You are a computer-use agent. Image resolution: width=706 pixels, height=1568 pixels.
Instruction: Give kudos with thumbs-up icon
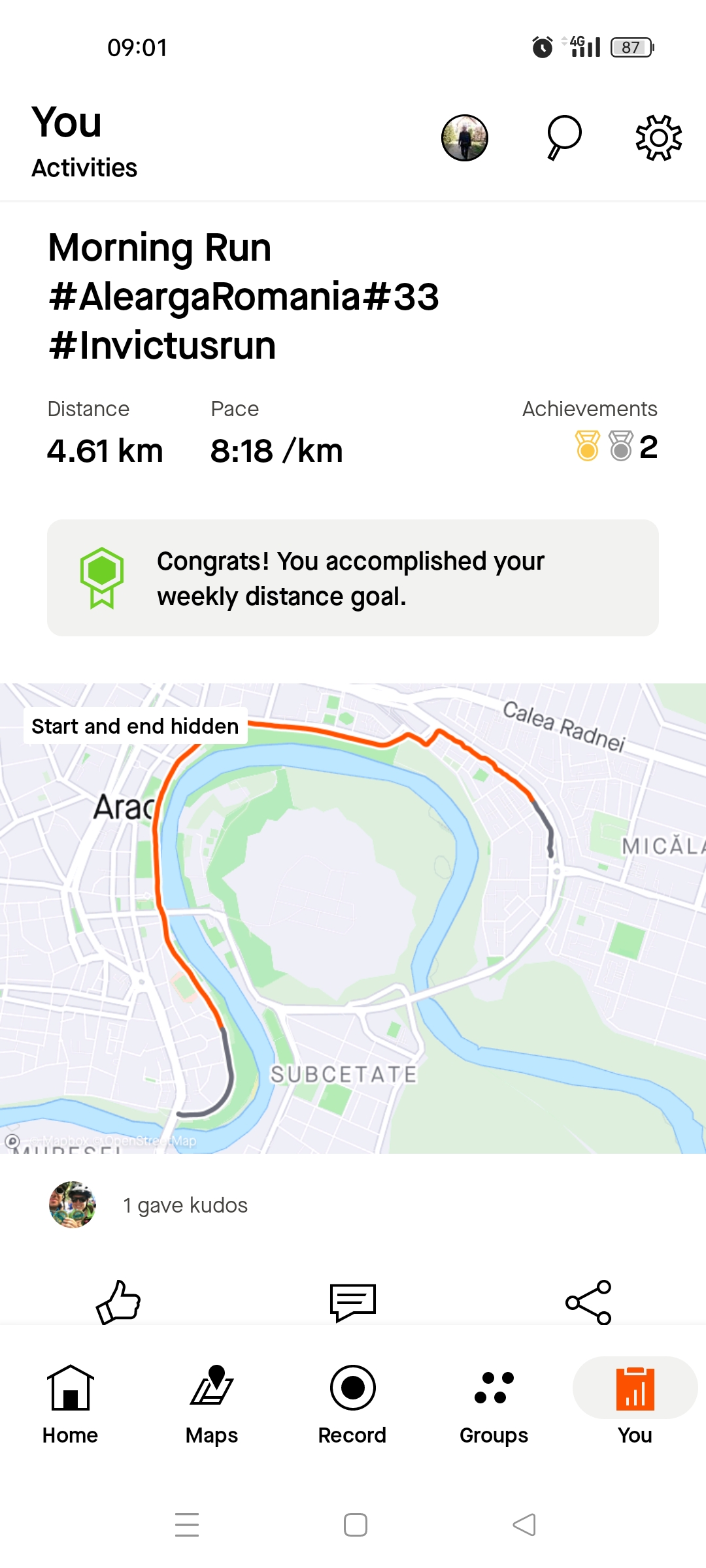118,1302
